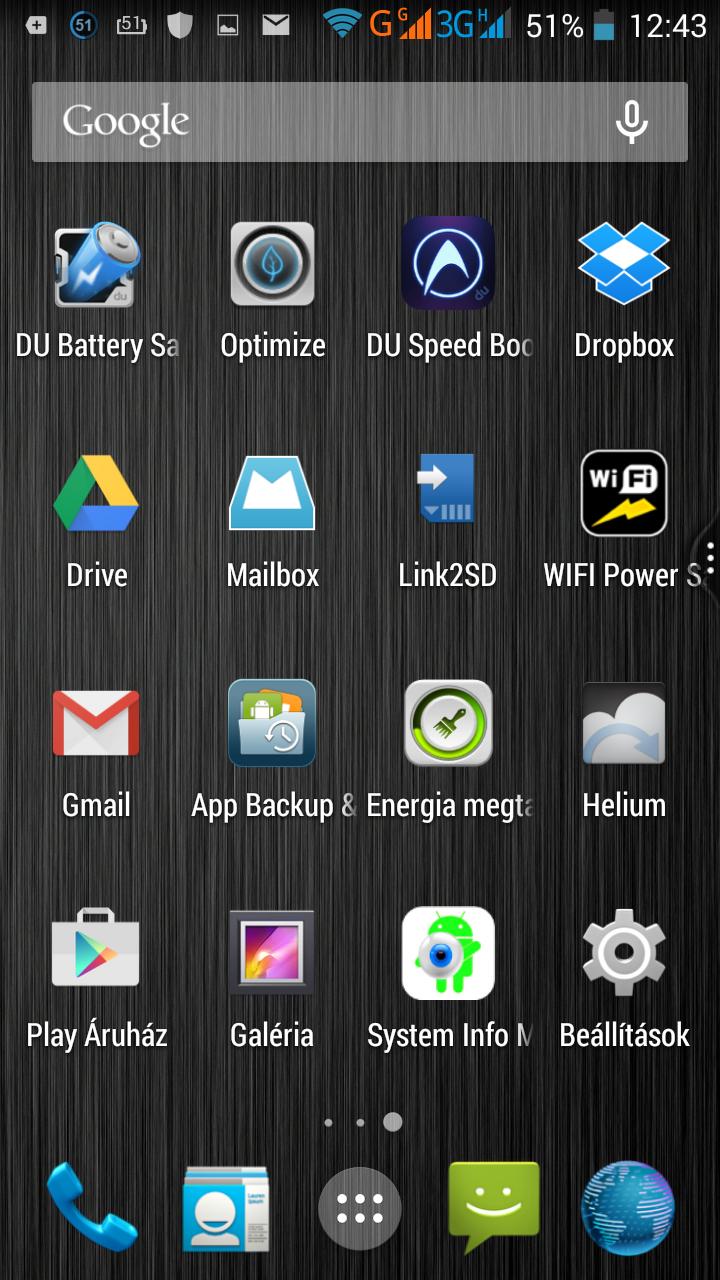
Task: Open the Energia megtakarítás shortcut
Action: click(448, 724)
